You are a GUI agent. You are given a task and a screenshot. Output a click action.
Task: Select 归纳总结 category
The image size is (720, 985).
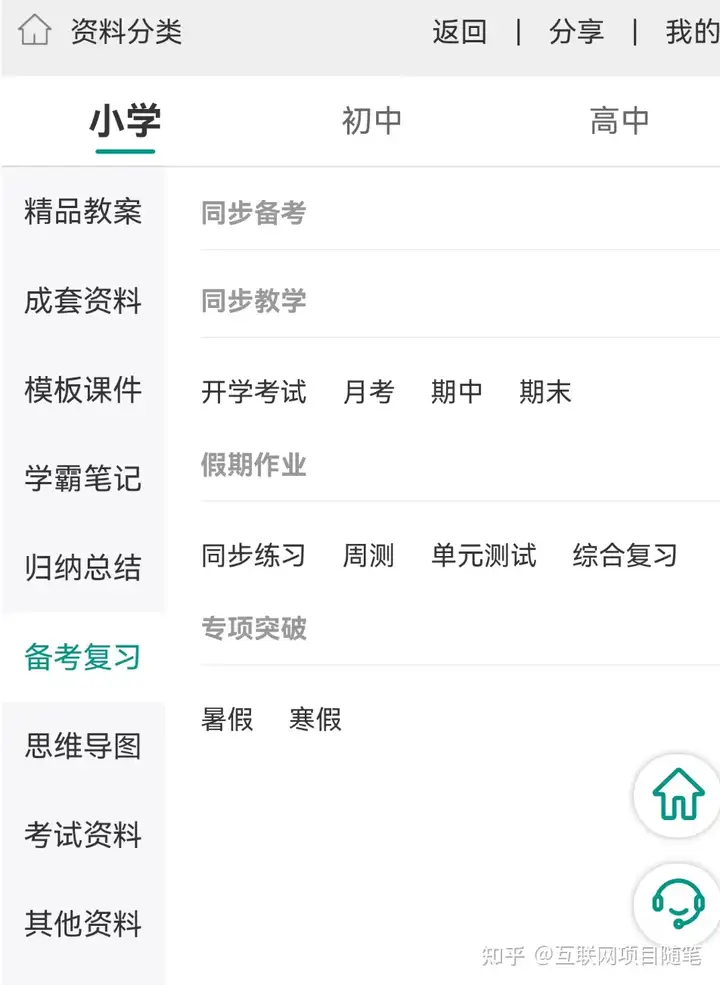(85, 568)
